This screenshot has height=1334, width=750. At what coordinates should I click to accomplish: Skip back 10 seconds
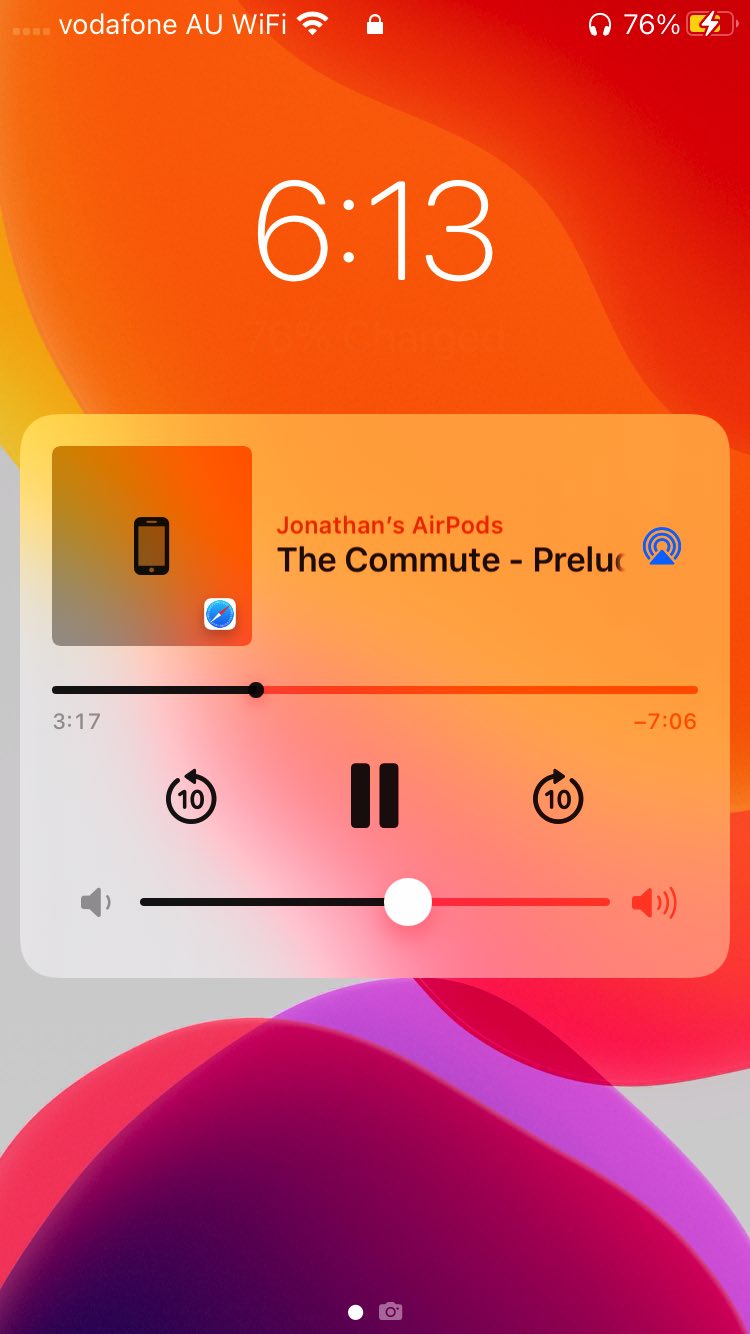191,797
